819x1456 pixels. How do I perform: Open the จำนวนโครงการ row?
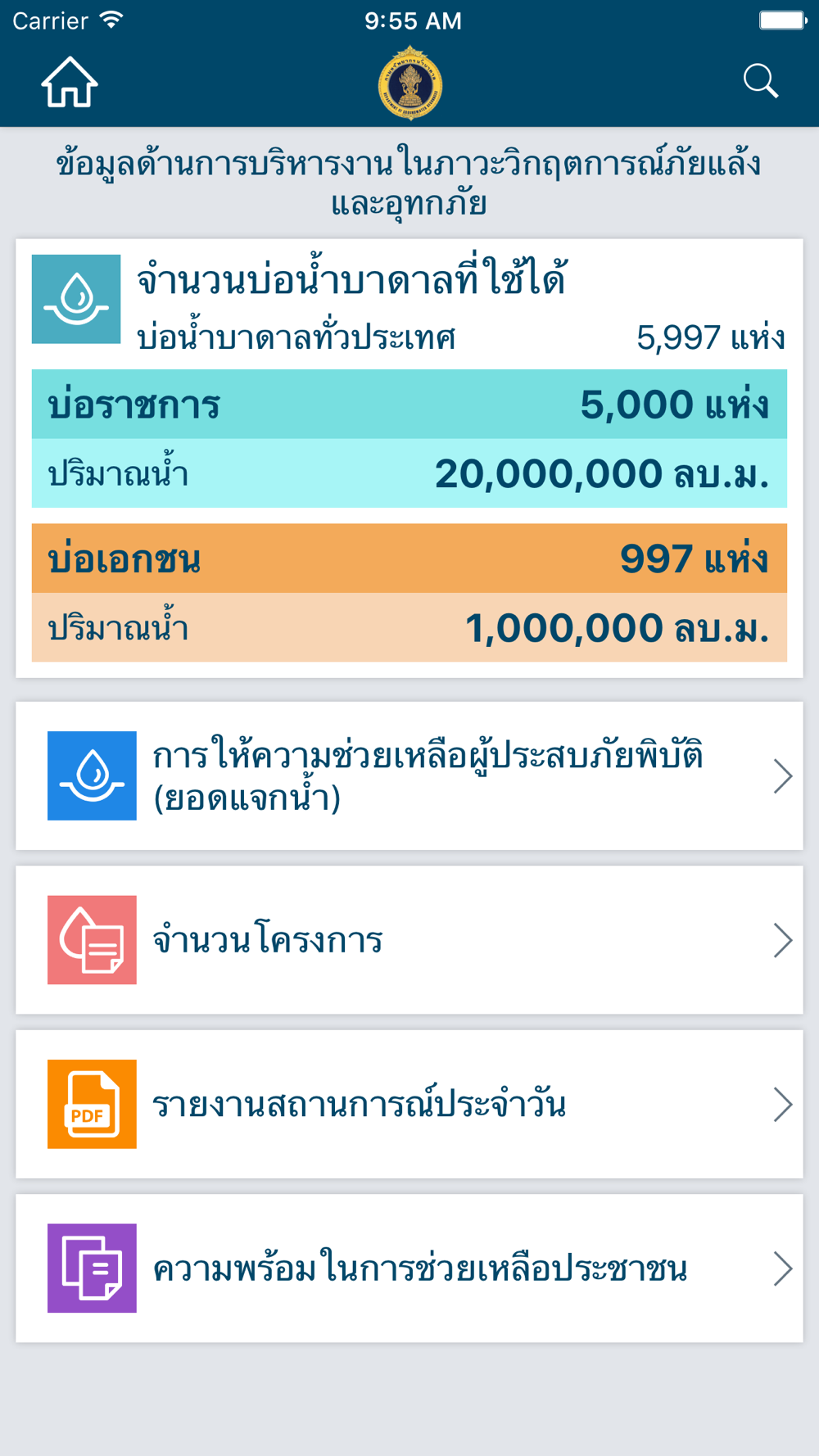point(409,940)
